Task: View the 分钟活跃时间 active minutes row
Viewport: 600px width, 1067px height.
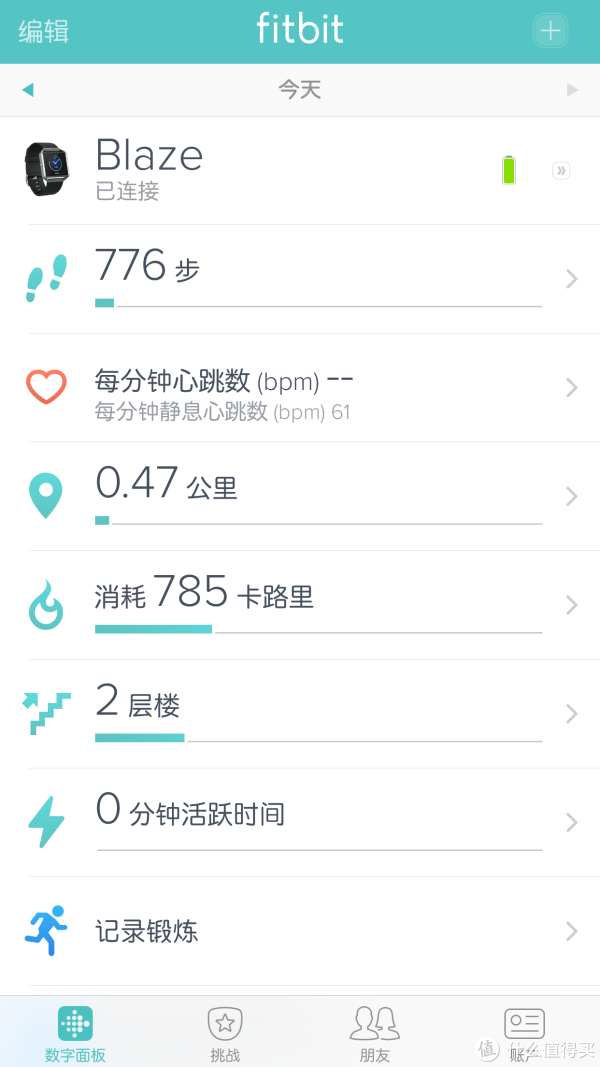Action: 300,823
